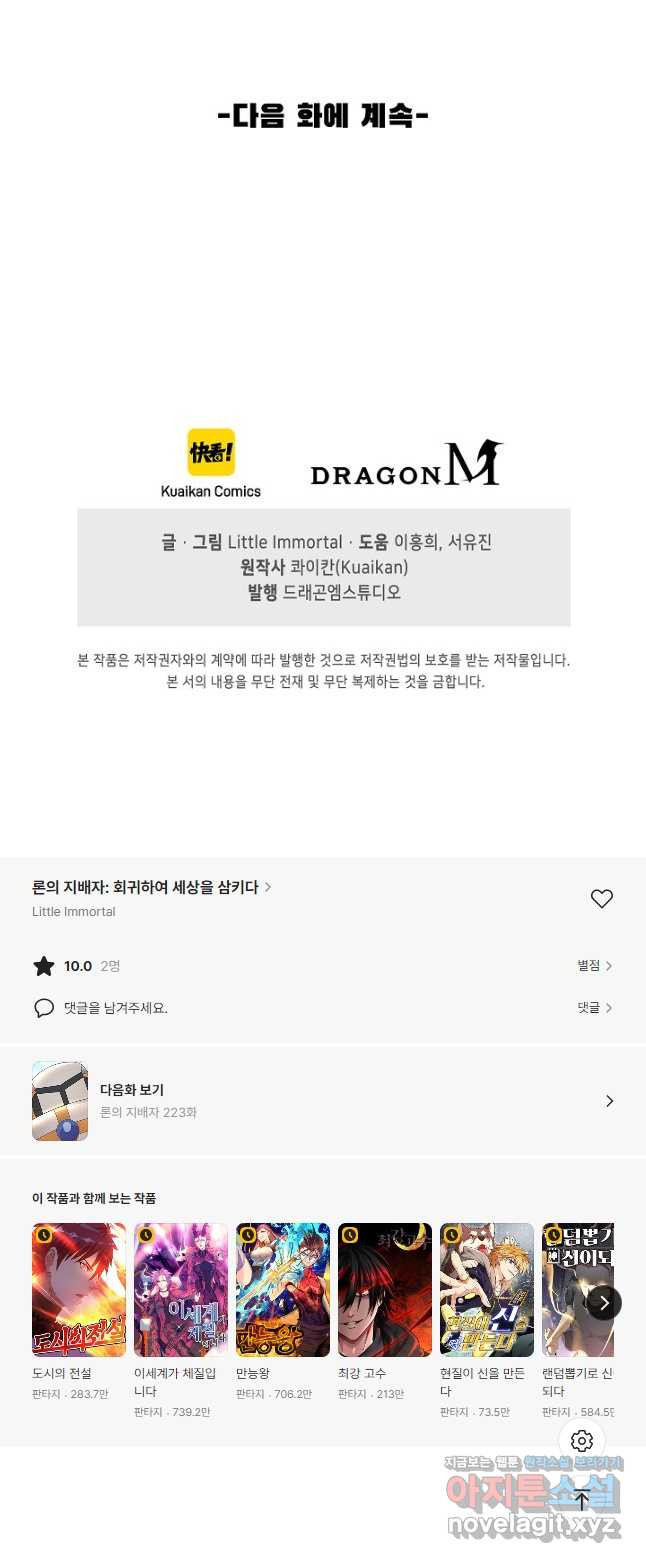Image resolution: width=646 pixels, height=1563 pixels.
Task: Open recommended comic 도시의 전설
Action: 79,1289
